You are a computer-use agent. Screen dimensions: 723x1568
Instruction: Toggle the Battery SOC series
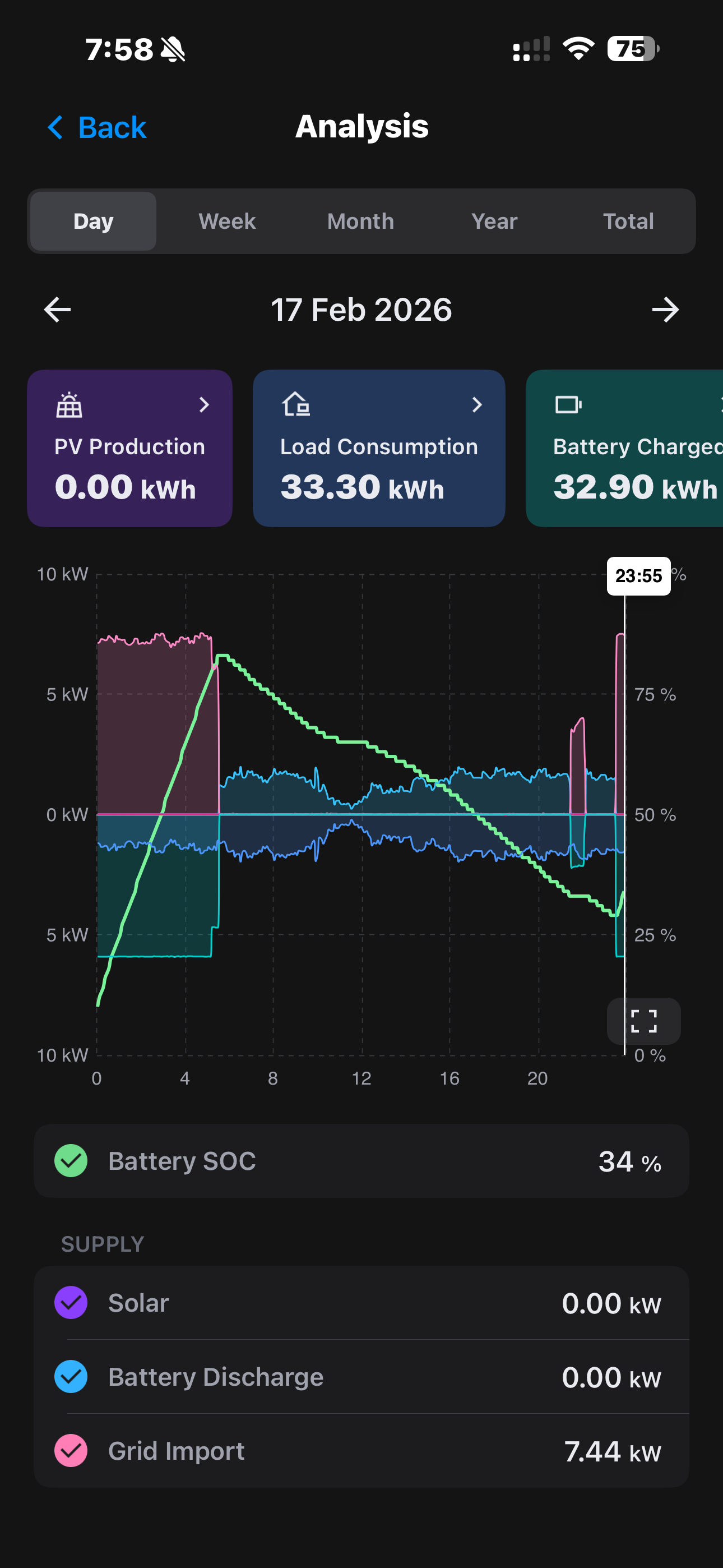71,1161
